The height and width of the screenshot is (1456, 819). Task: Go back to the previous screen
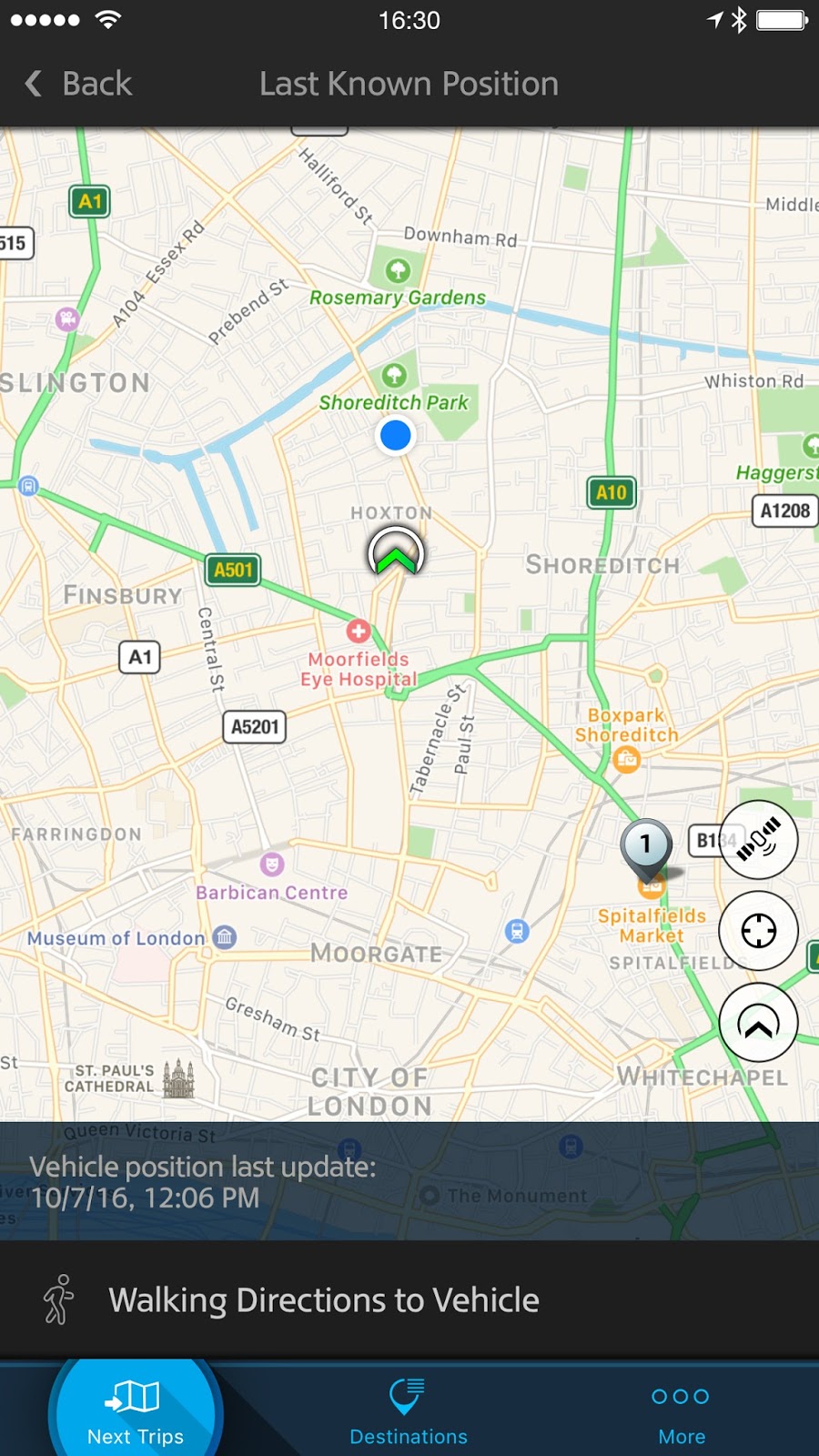click(79, 84)
